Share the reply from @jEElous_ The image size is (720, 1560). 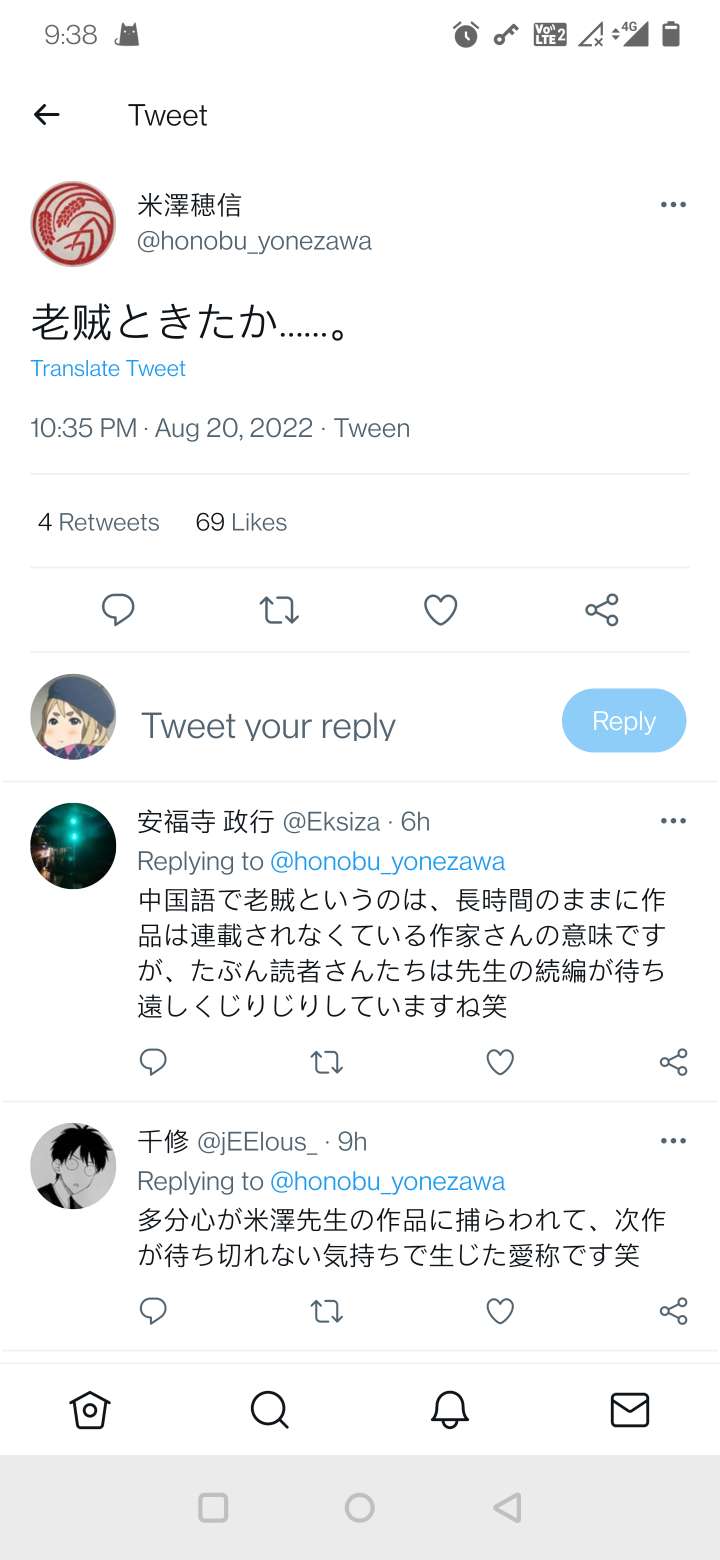point(673,1311)
